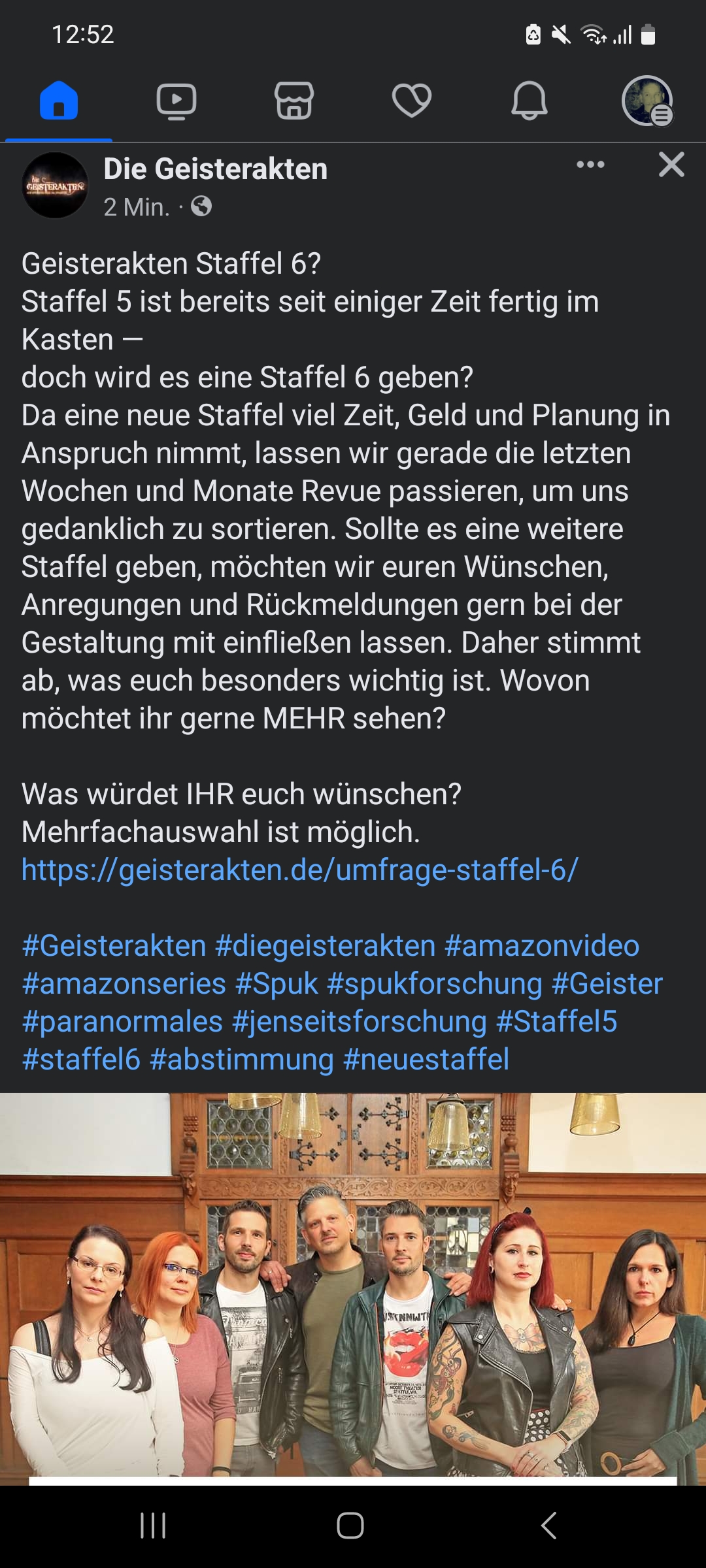Viewport: 706px width, 1568px height.
Task: Open the Marketplace tab
Action: 294,101
